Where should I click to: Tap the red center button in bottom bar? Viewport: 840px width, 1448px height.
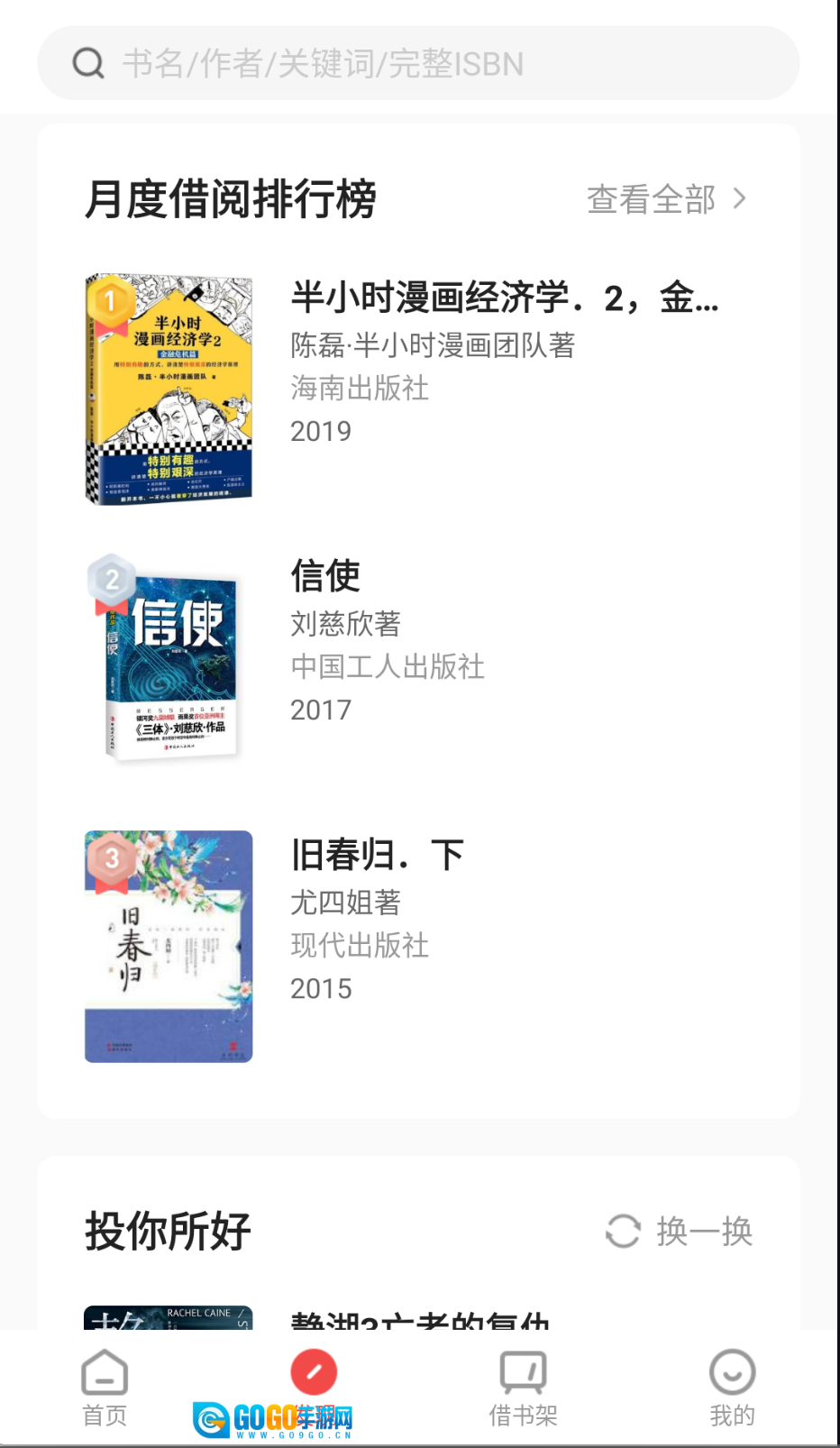coord(314,1372)
